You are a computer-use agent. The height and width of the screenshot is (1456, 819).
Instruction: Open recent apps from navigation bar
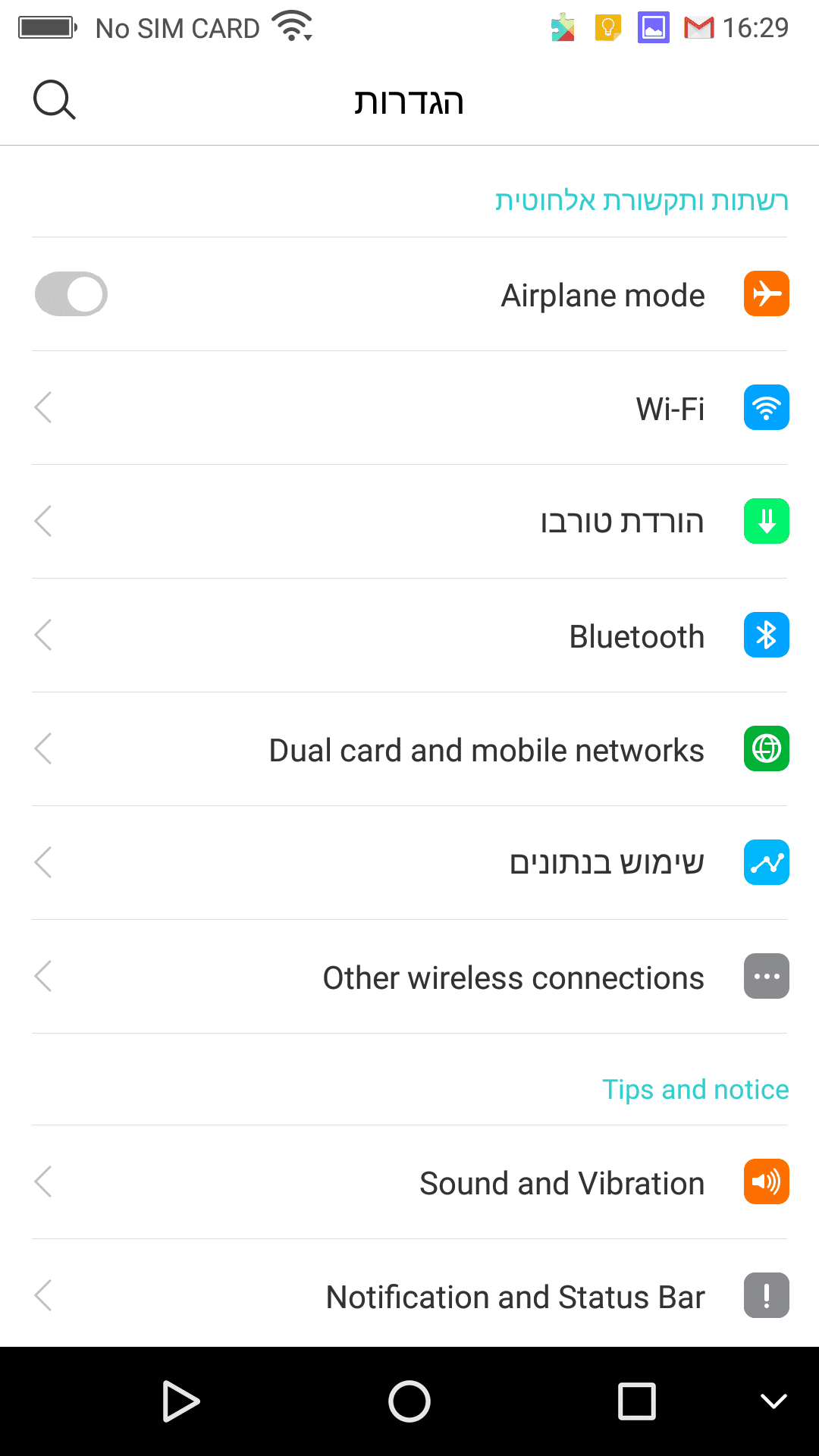tap(637, 1401)
